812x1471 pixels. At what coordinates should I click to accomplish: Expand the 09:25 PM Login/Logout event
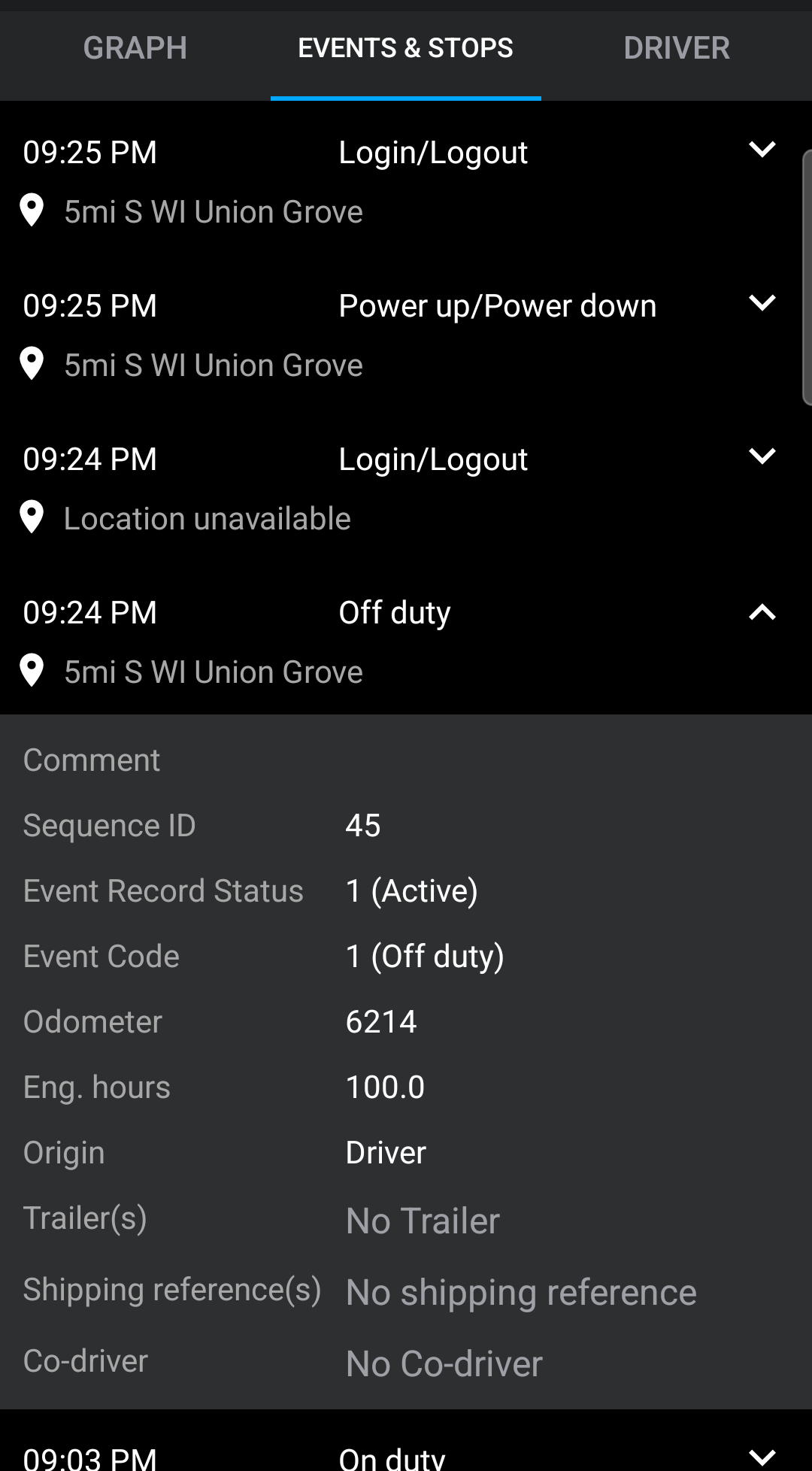[x=762, y=150]
